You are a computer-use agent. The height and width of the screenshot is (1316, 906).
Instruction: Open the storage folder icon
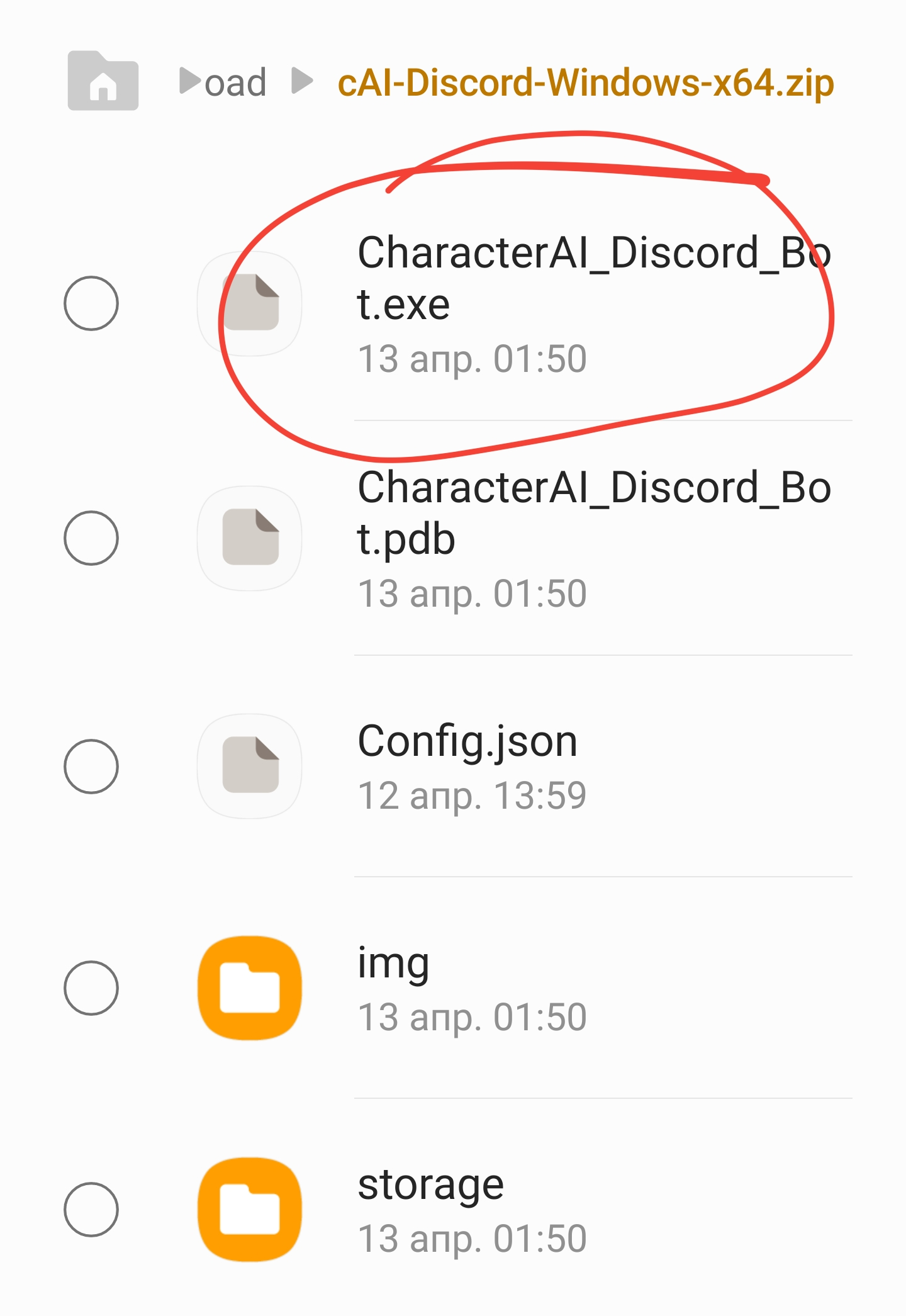(x=250, y=1208)
